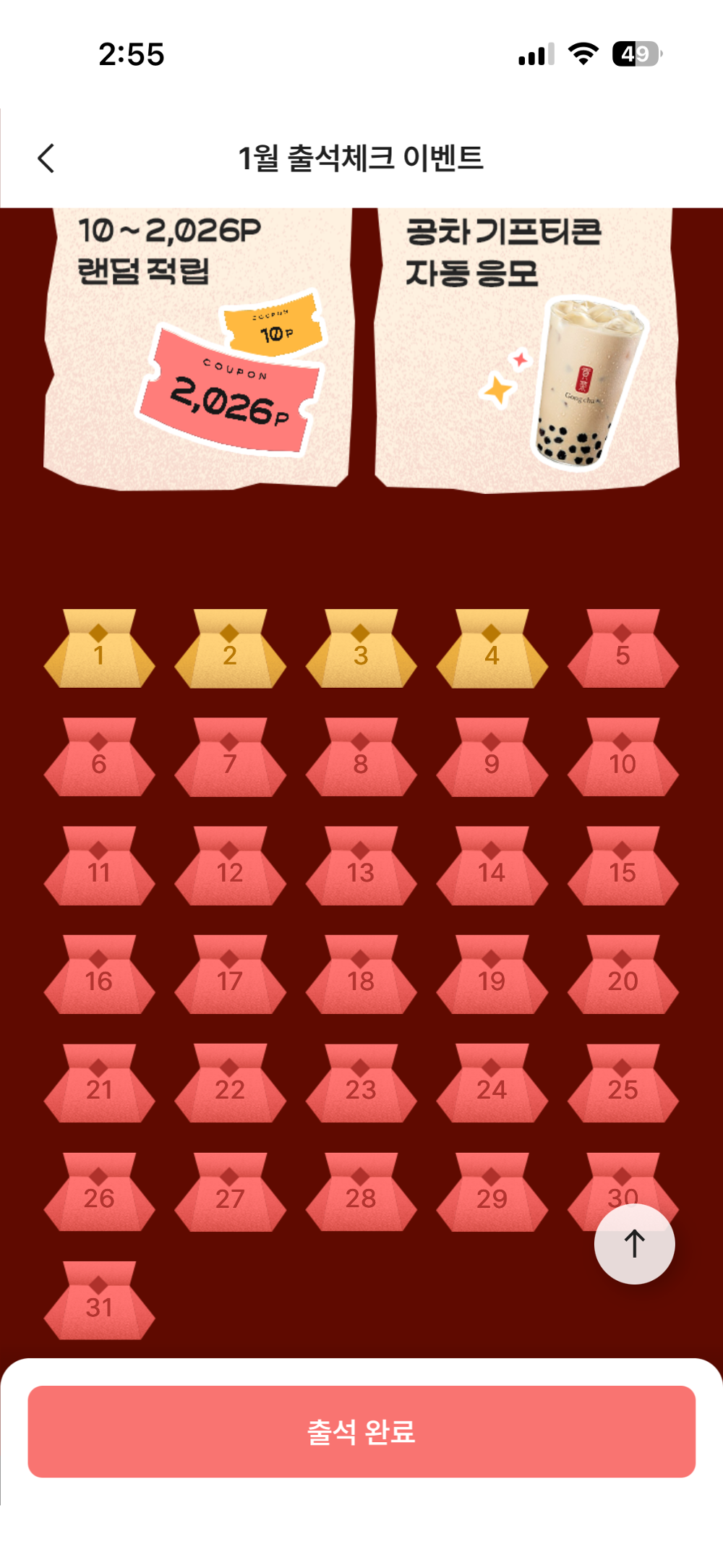The height and width of the screenshot is (1568, 723).
Task: Open the 10~2,026P 랜덤 적립 card
Action: tap(197, 347)
